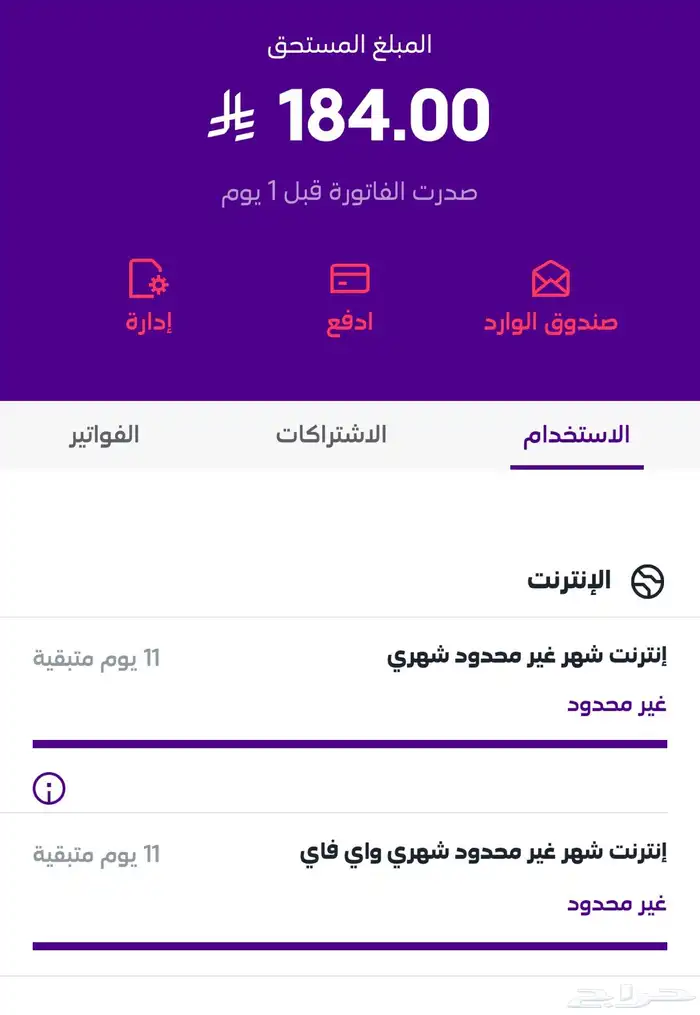Switch to the الفواتير tab

(x=104, y=435)
